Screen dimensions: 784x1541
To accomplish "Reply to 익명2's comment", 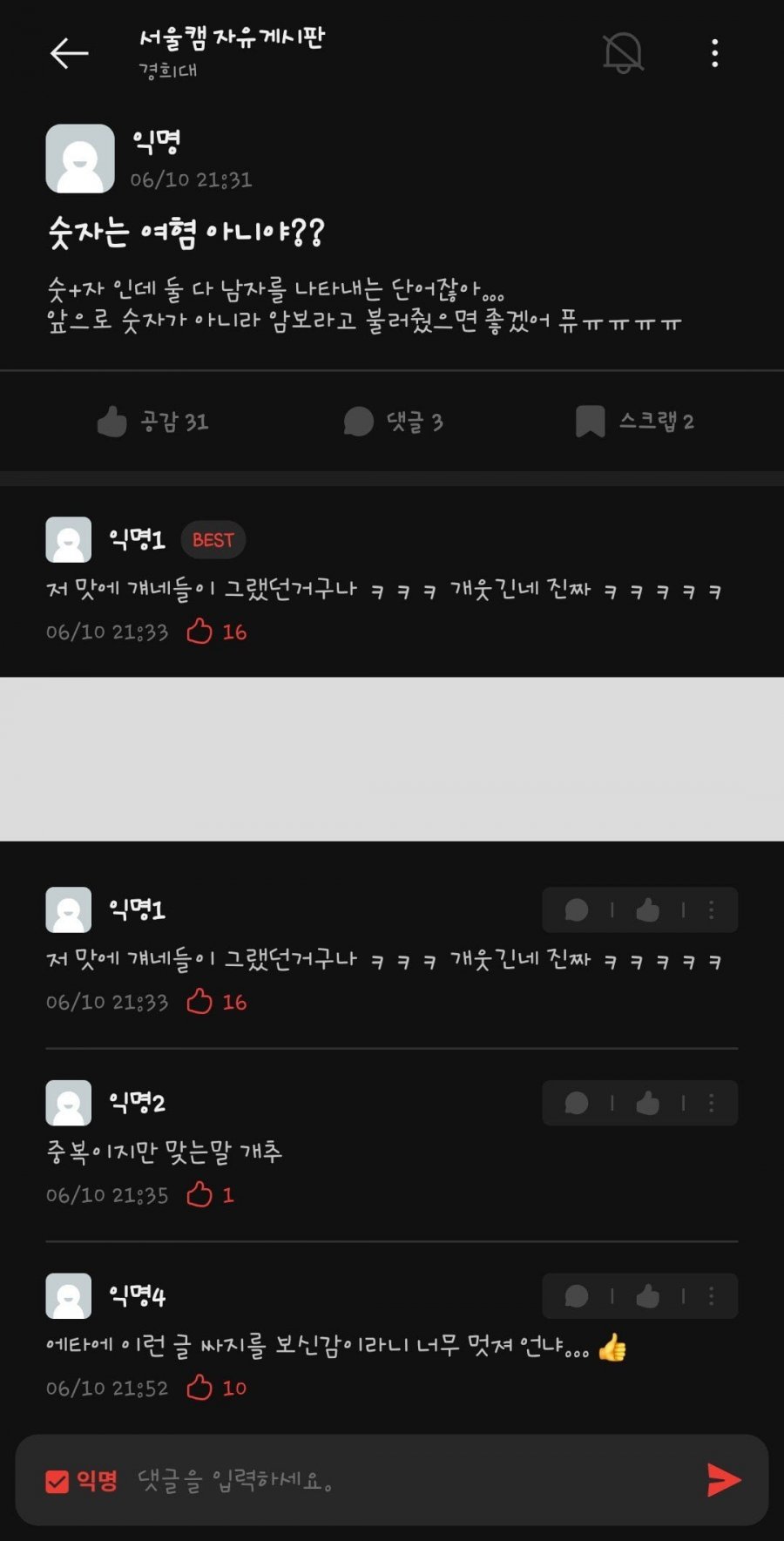I will 577,1104.
